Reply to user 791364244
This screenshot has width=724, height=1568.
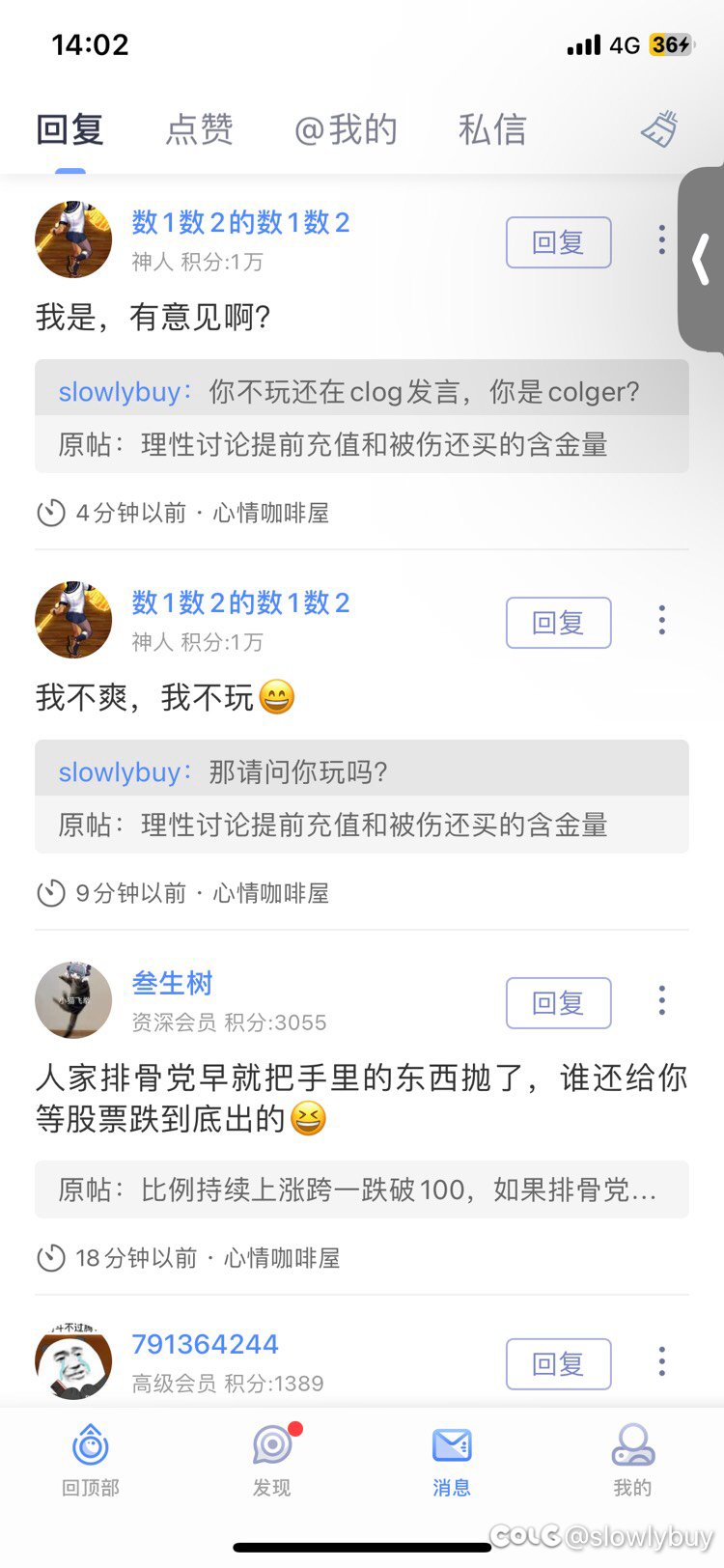pyautogui.click(x=558, y=1364)
